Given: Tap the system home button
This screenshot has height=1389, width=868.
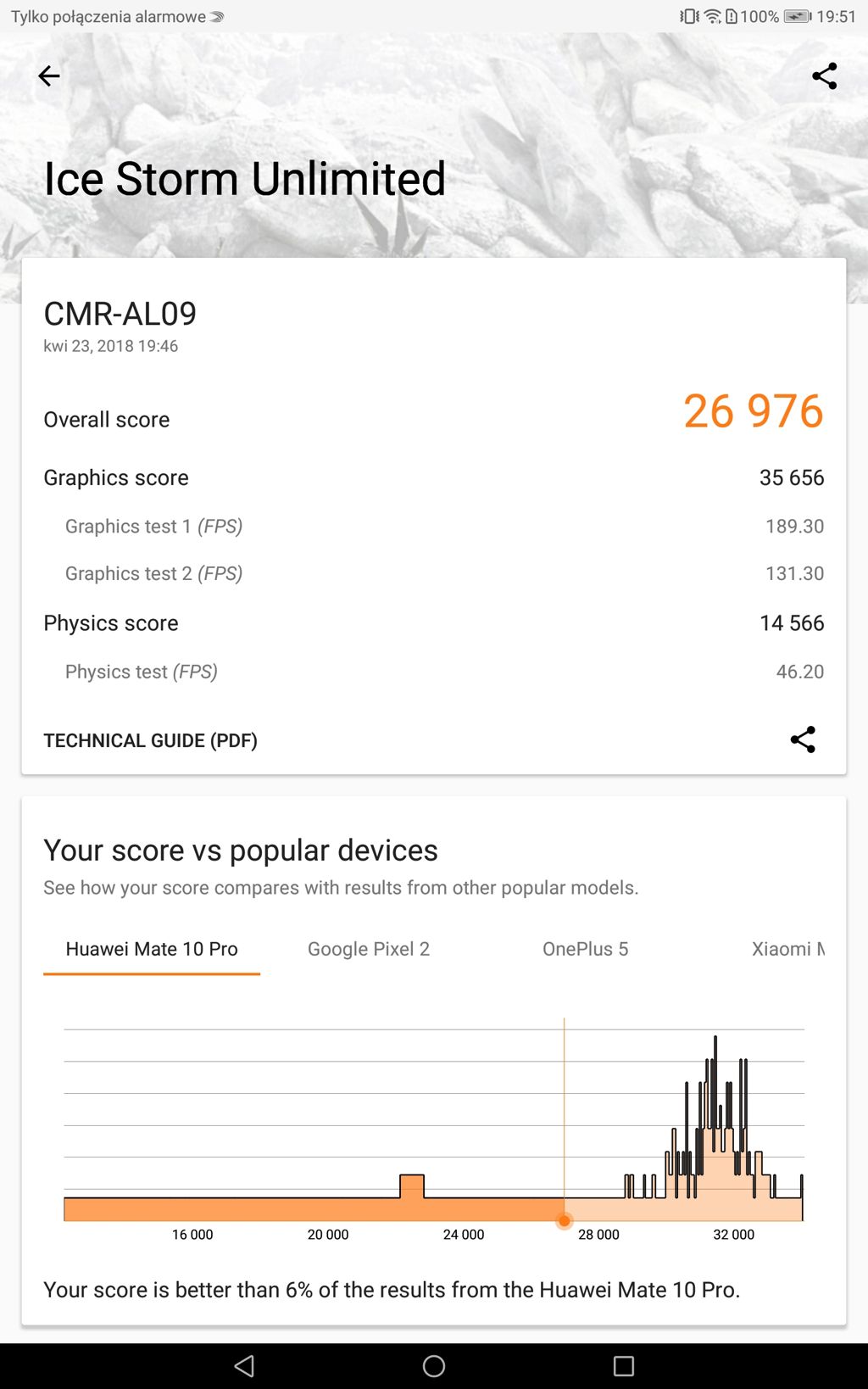Looking at the screenshot, I should (434, 1366).
